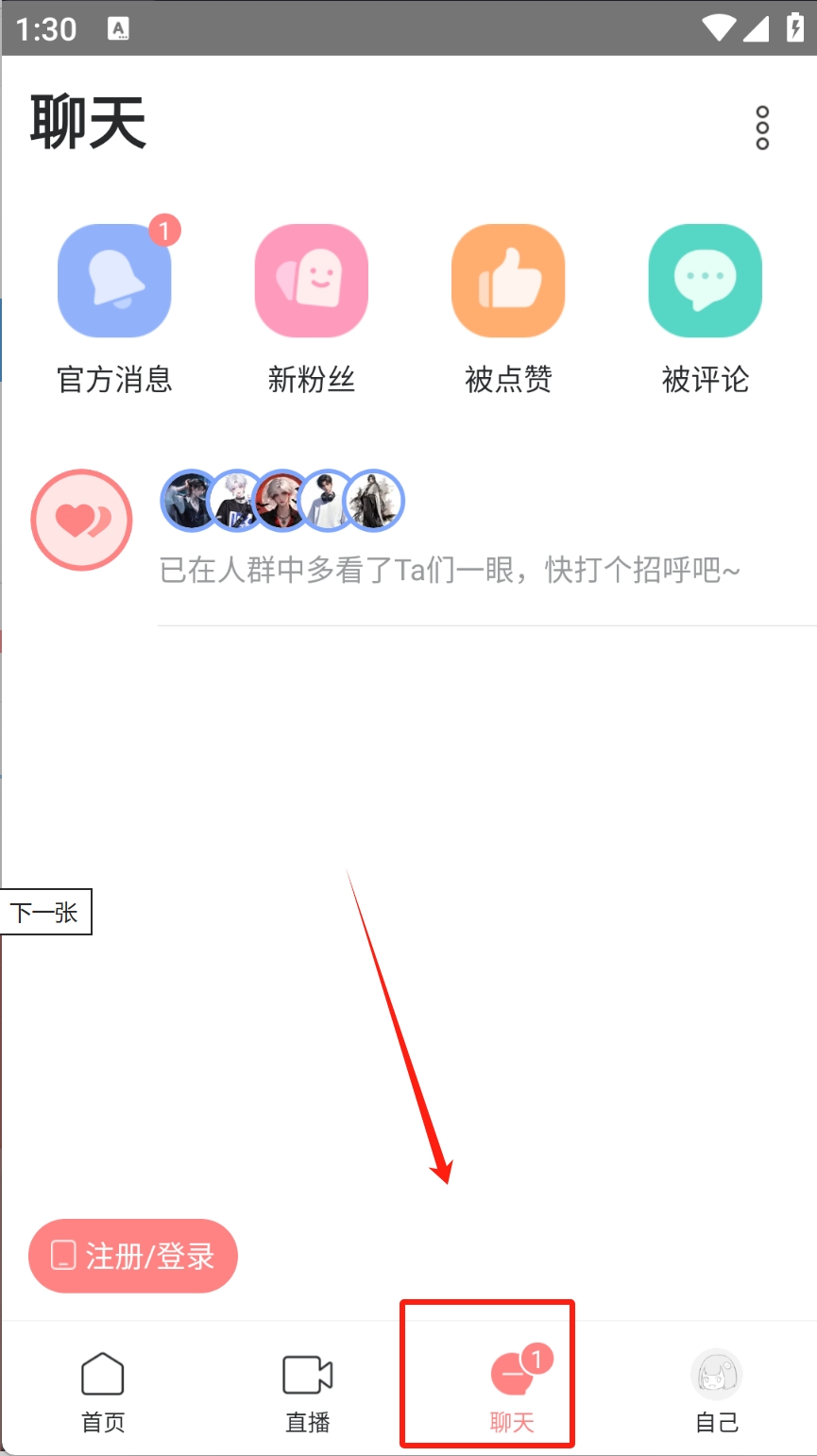Open the 自己 profile tab
The image size is (817, 1456).
pos(717,1390)
